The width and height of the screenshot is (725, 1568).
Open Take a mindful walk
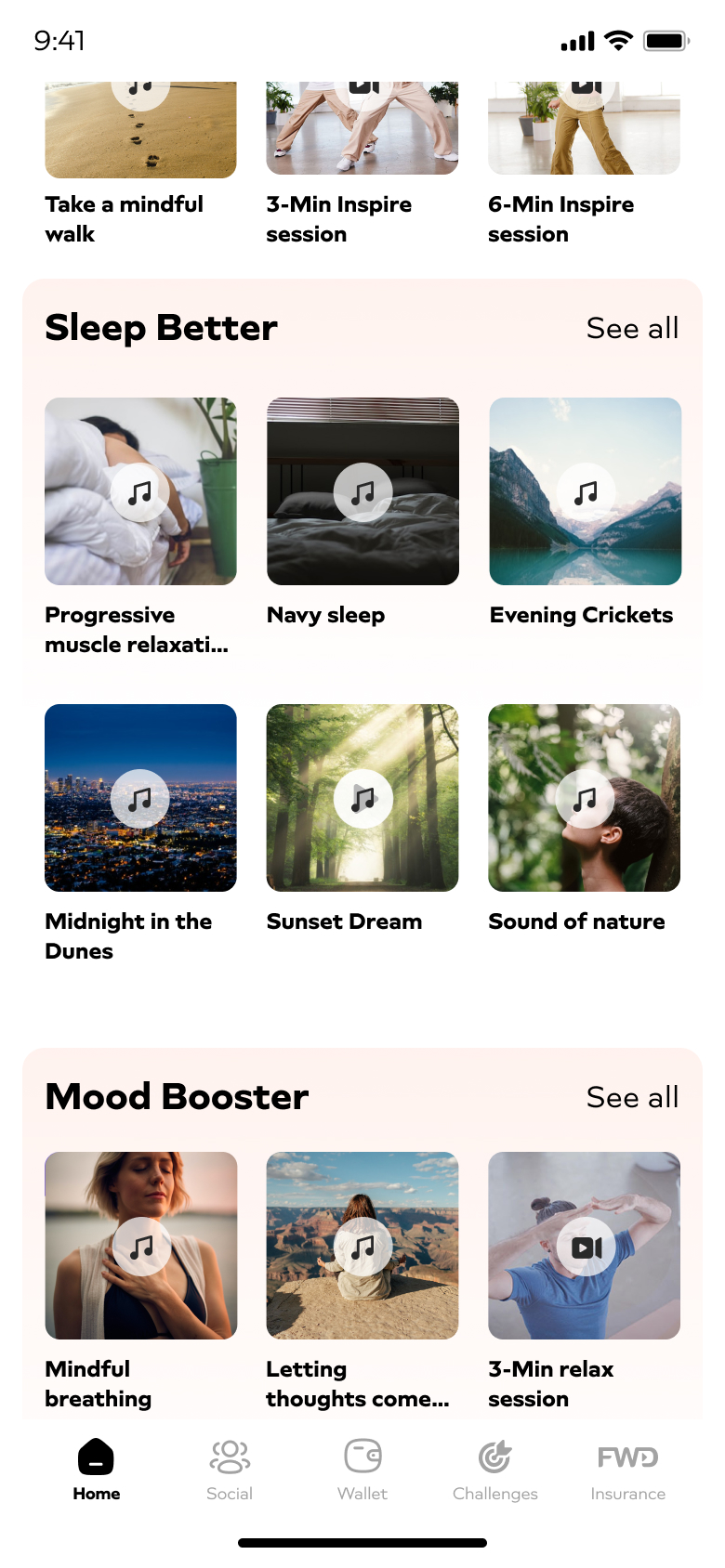[x=140, y=130]
